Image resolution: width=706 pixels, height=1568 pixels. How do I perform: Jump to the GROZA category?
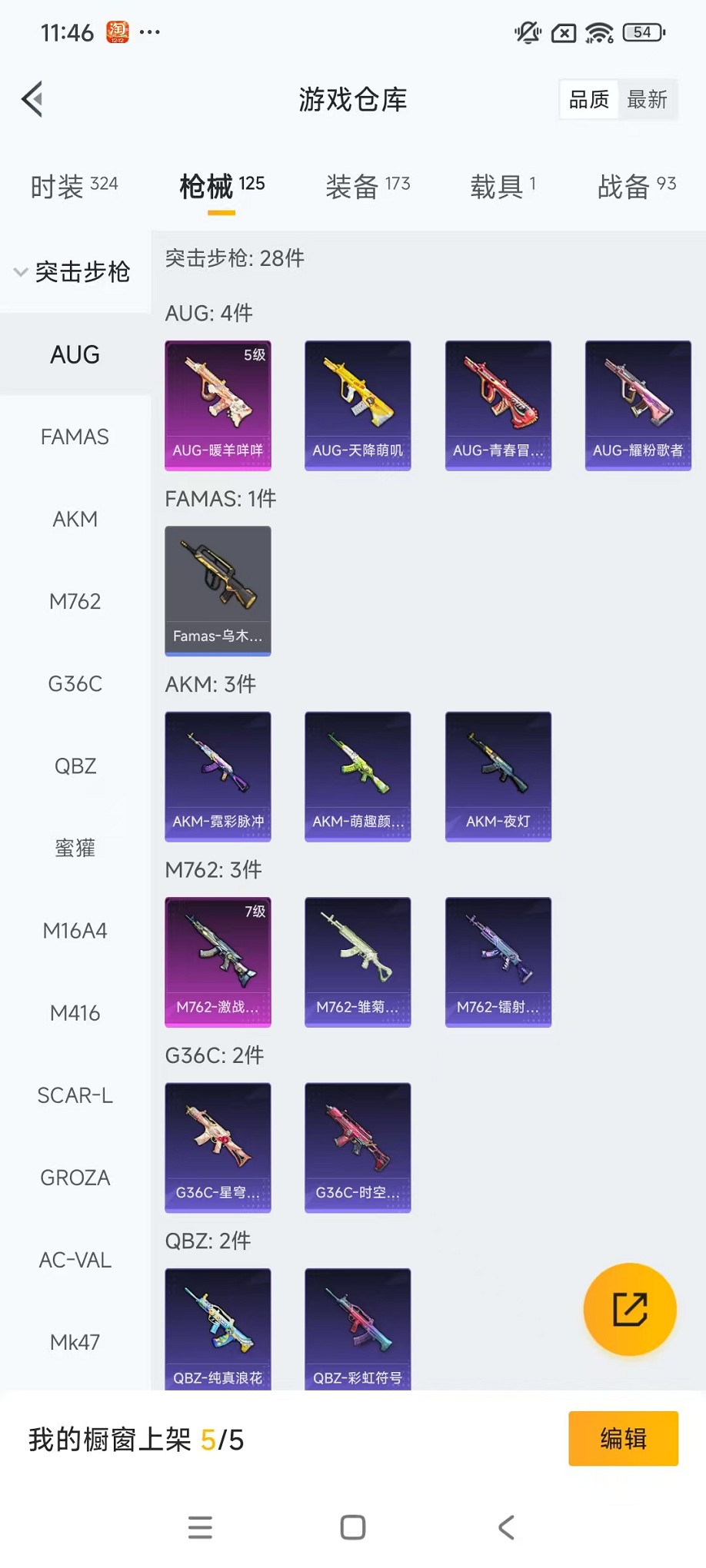(x=75, y=1178)
